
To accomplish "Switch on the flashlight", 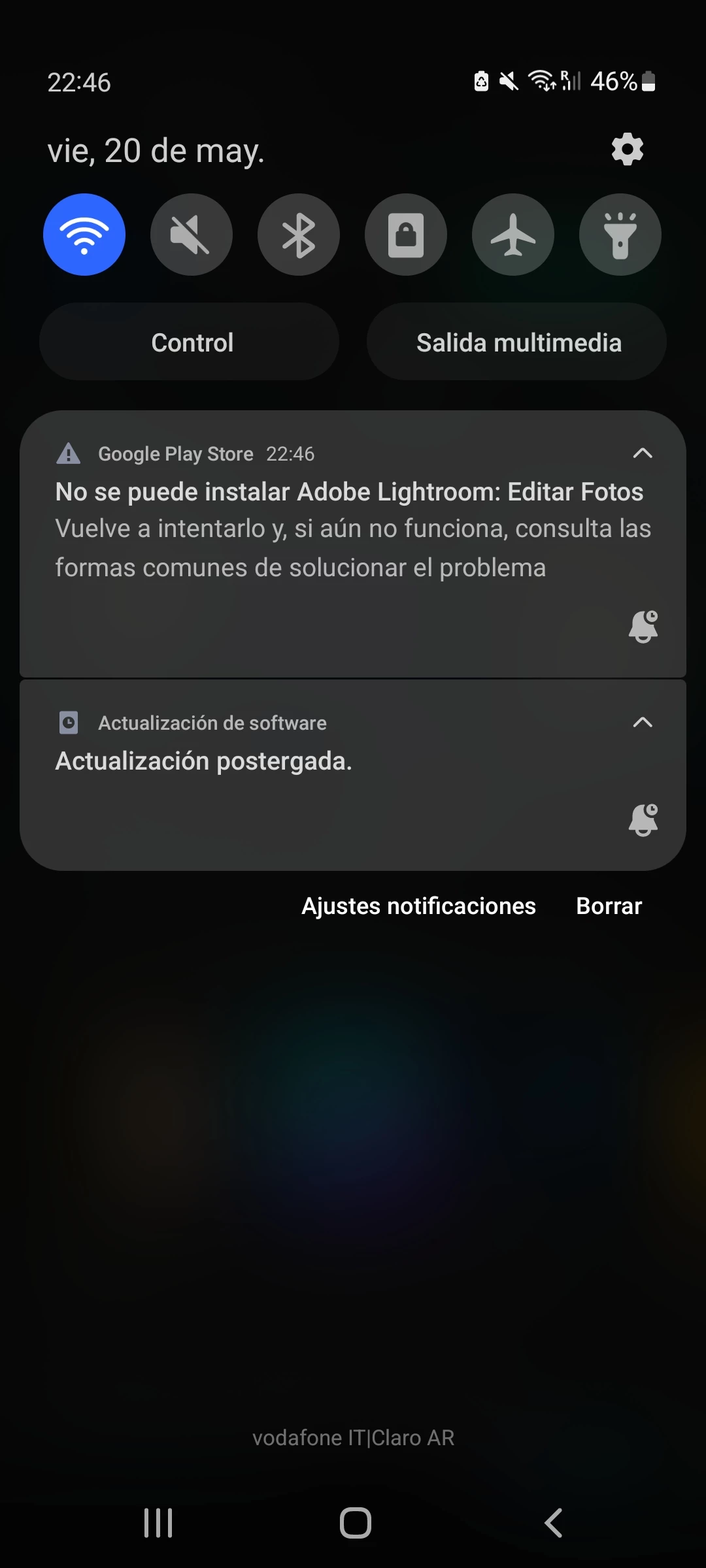I will (620, 235).
